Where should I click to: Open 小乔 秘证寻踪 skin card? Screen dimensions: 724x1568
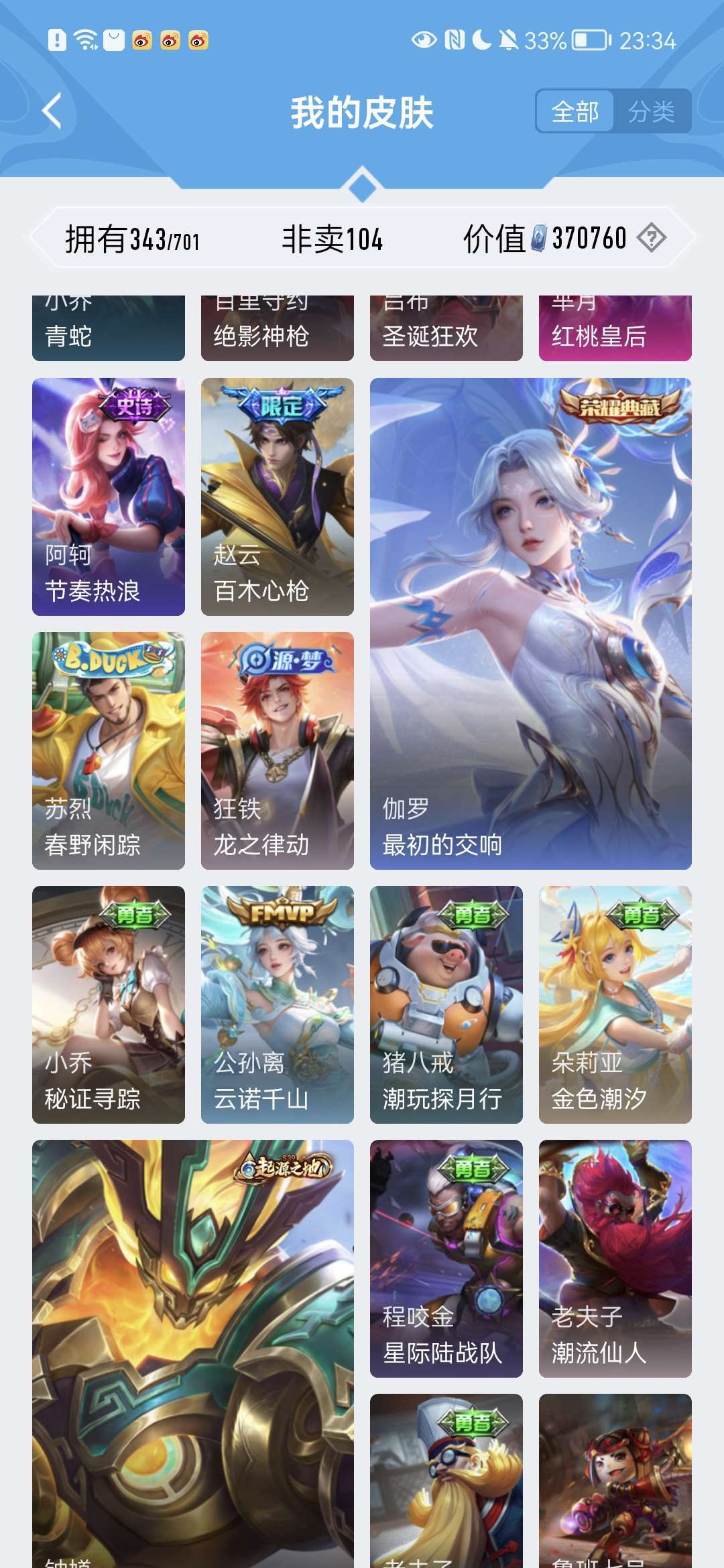coord(109,1004)
